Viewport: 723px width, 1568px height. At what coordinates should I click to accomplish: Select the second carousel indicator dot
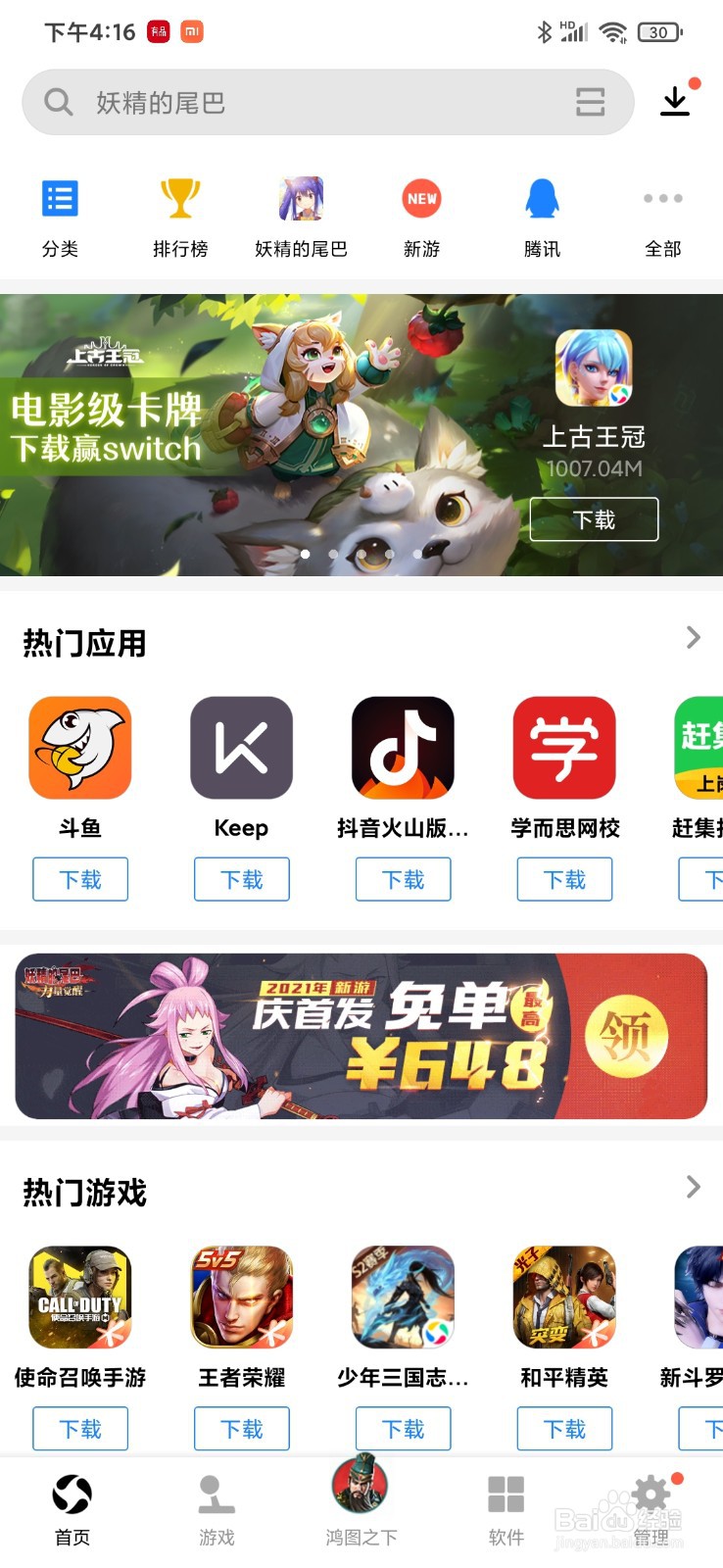click(x=333, y=554)
